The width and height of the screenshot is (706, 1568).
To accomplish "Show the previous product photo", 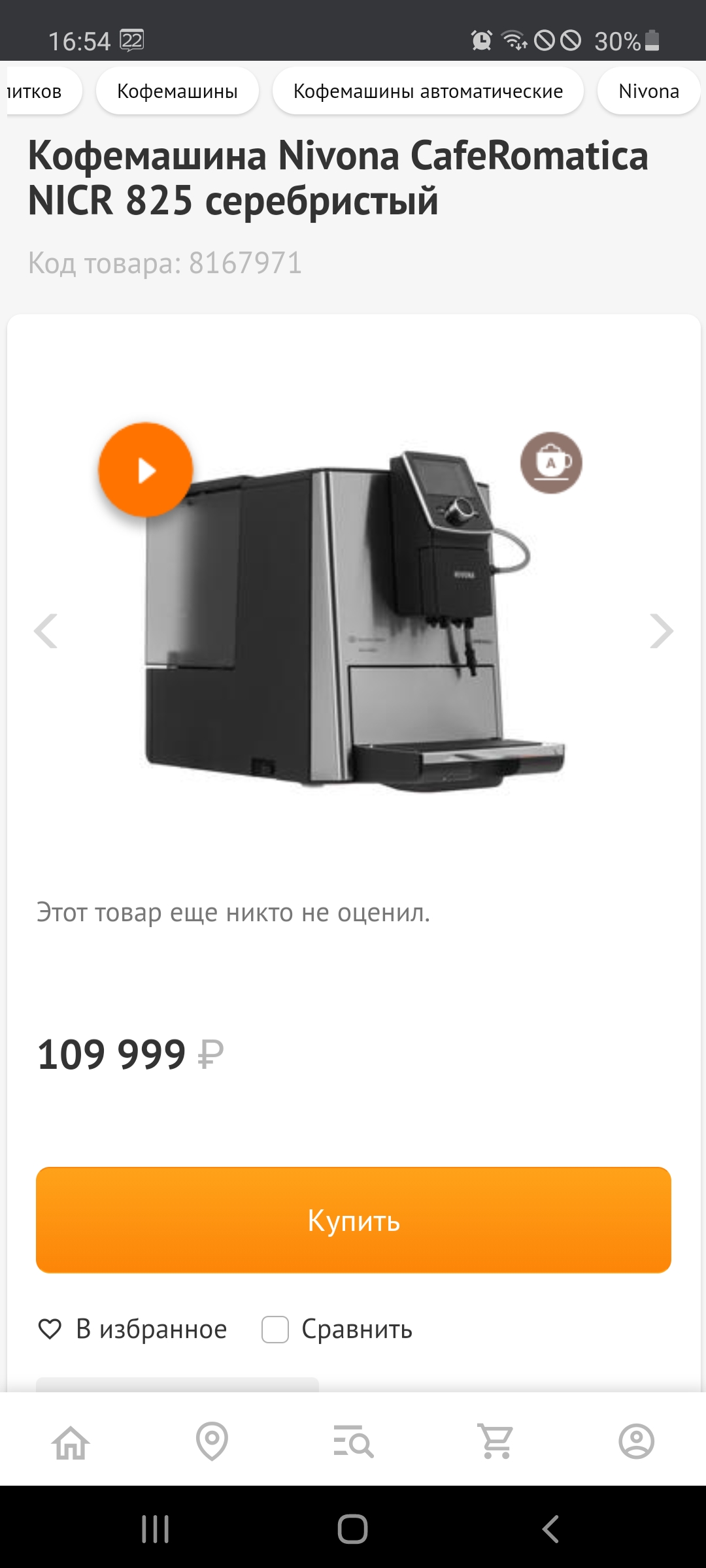I will click(x=46, y=630).
